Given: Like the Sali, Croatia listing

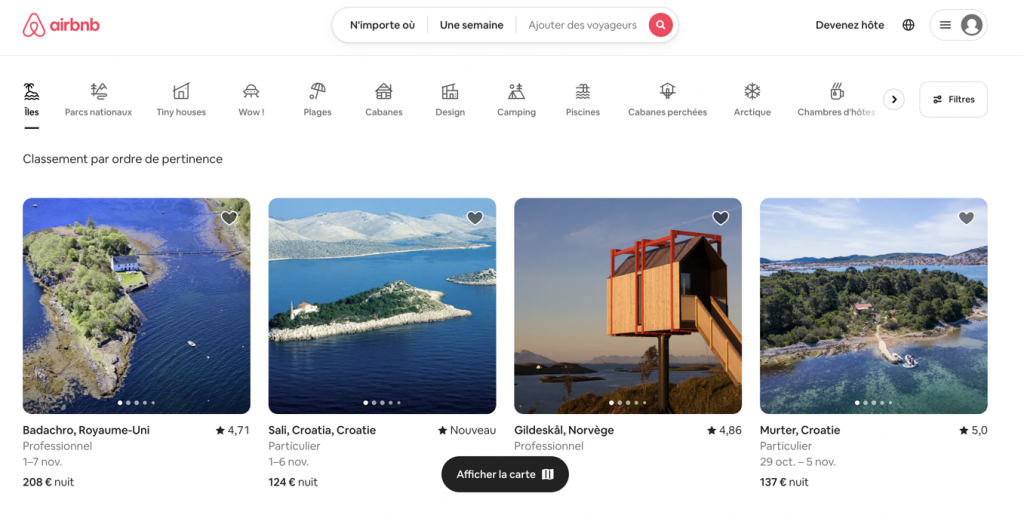Looking at the screenshot, I should pyautogui.click(x=475, y=218).
